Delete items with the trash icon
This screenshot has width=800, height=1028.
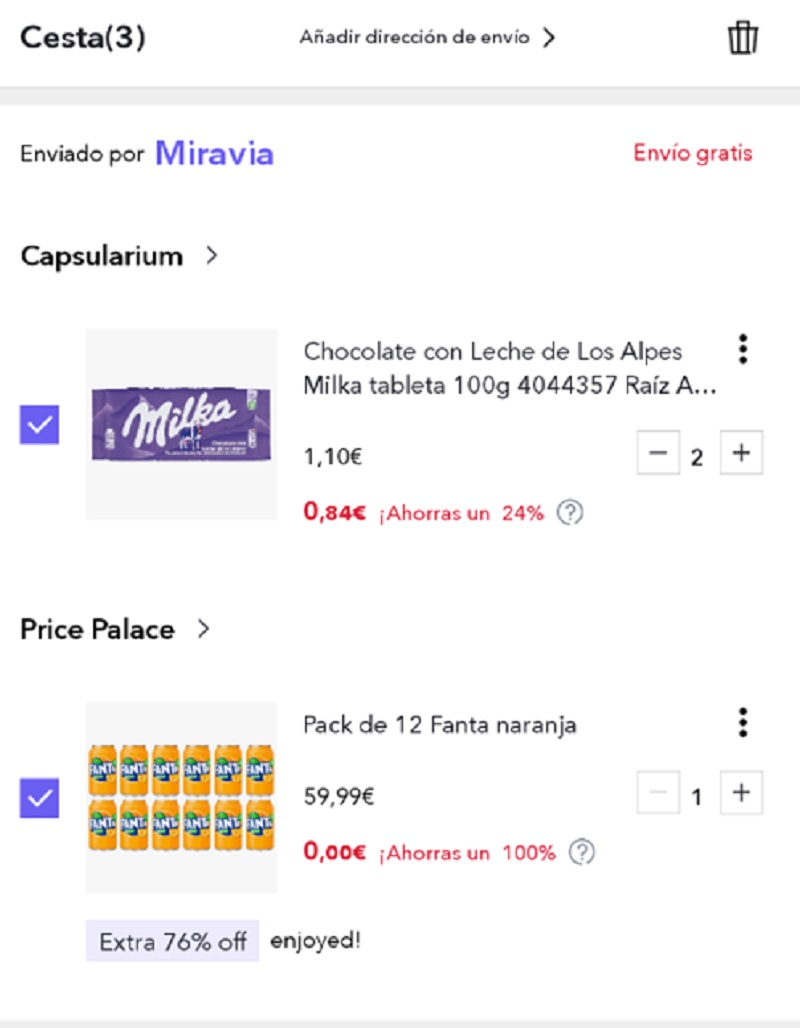tap(742, 38)
